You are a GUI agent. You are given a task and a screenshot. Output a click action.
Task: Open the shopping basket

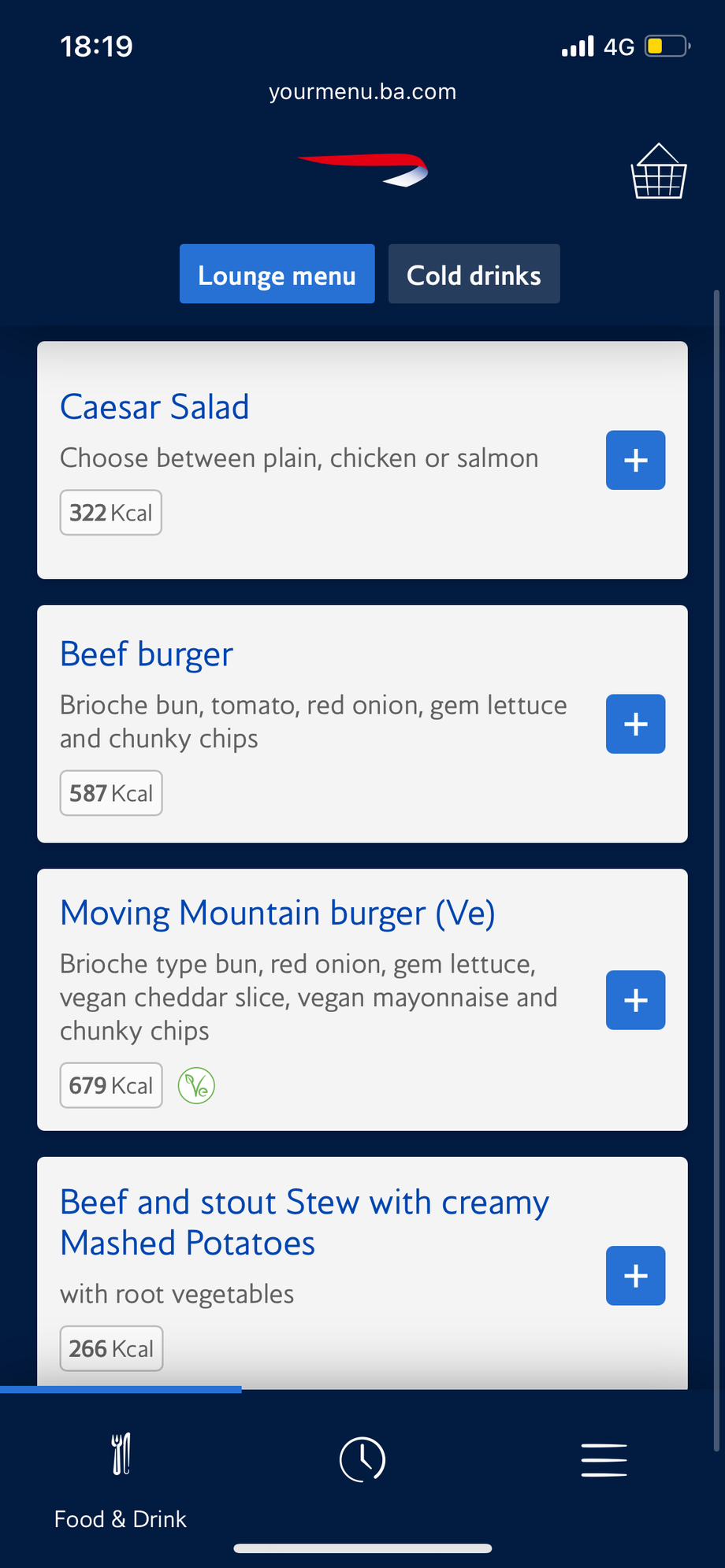click(x=659, y=172)
